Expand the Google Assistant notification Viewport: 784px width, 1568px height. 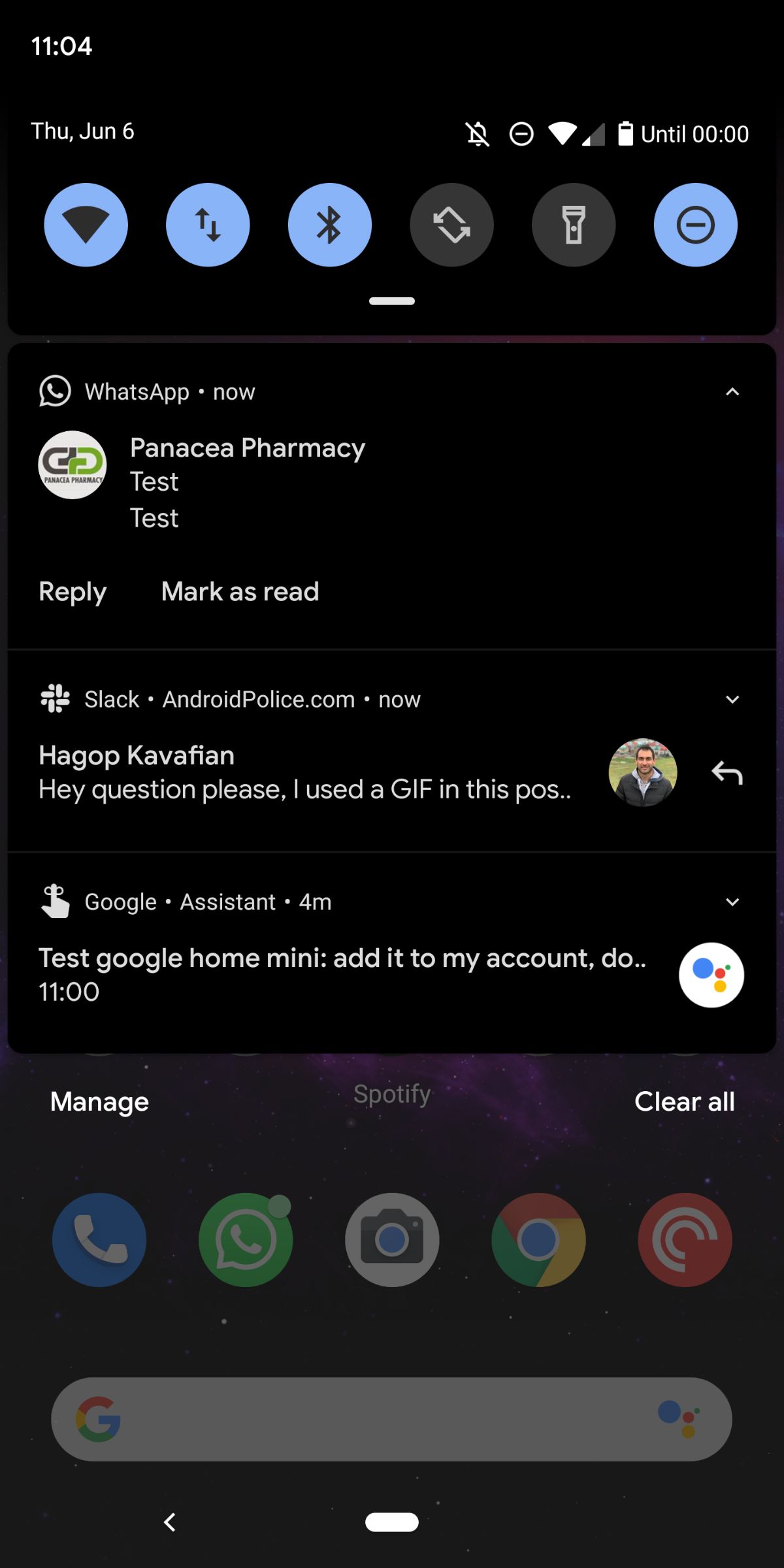point(732,902)
